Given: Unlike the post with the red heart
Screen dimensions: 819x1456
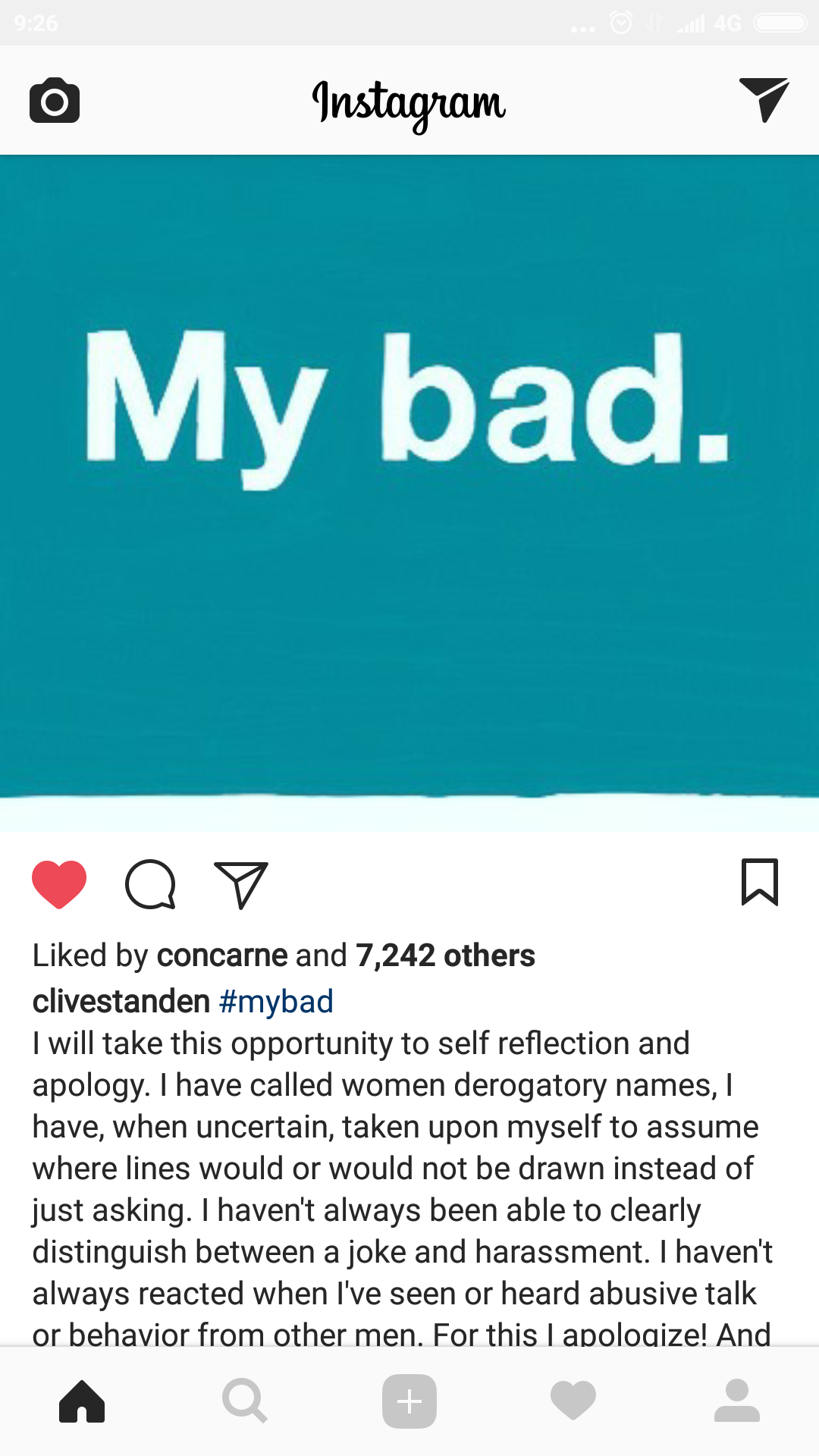Looking at the screenshot, I should point(59,884).
